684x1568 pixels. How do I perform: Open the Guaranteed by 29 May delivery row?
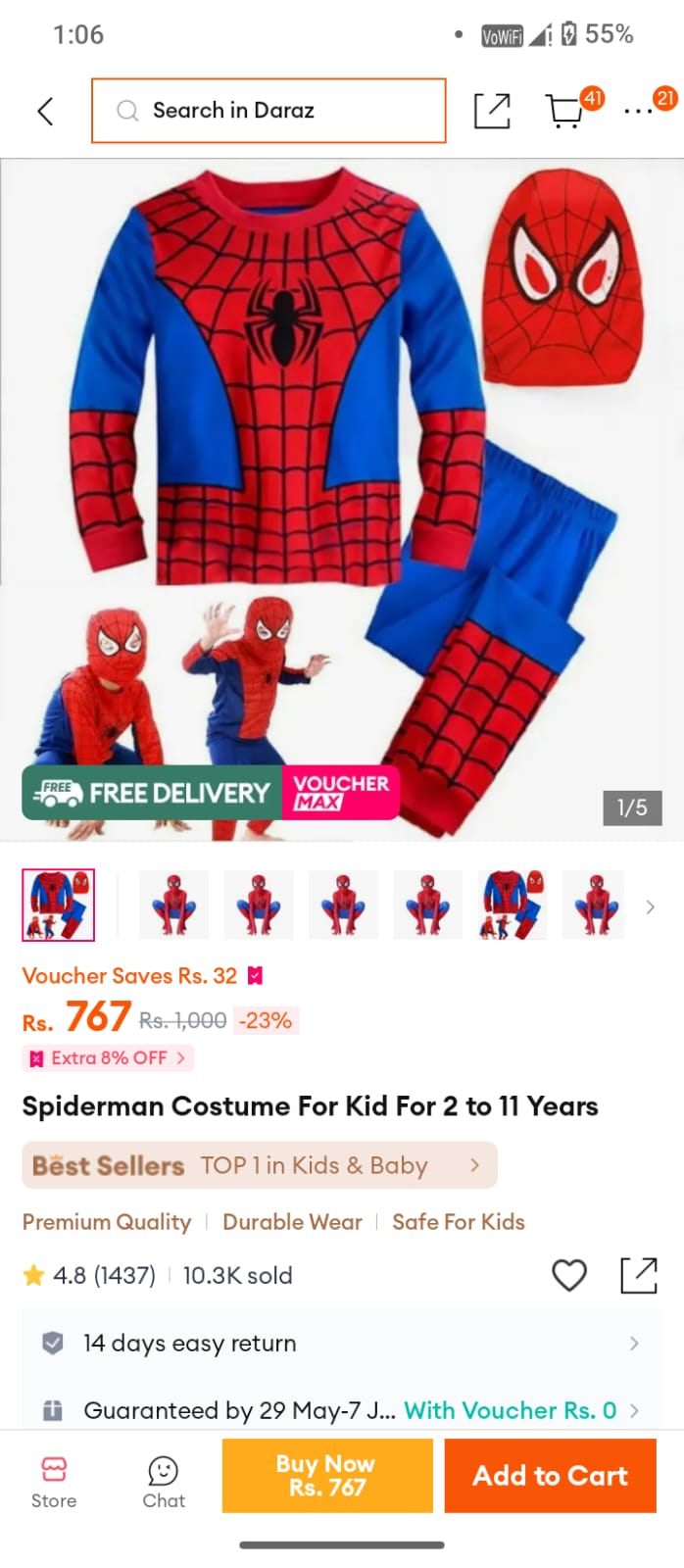(342, 1410)
